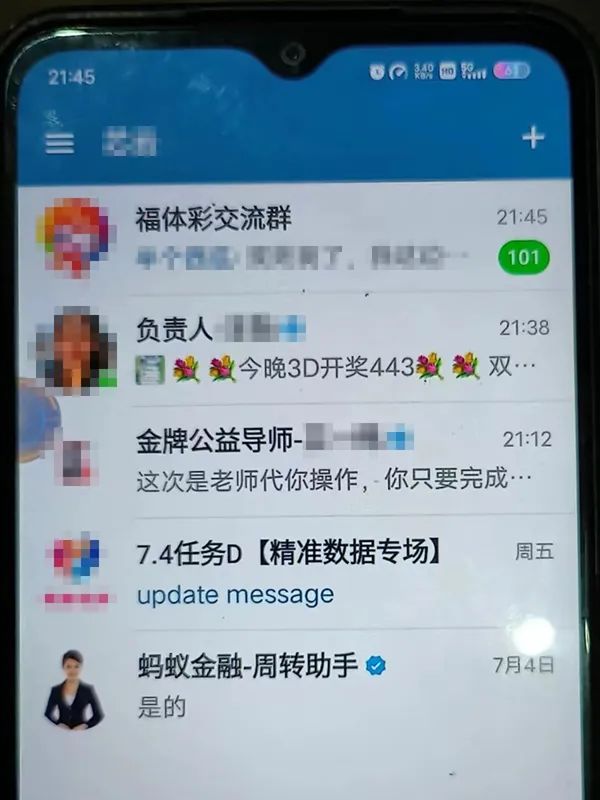600x800 pixels.
Task: Open the 7.4任务D【精准数据专场】 chat
Action: tap(300, 572)
